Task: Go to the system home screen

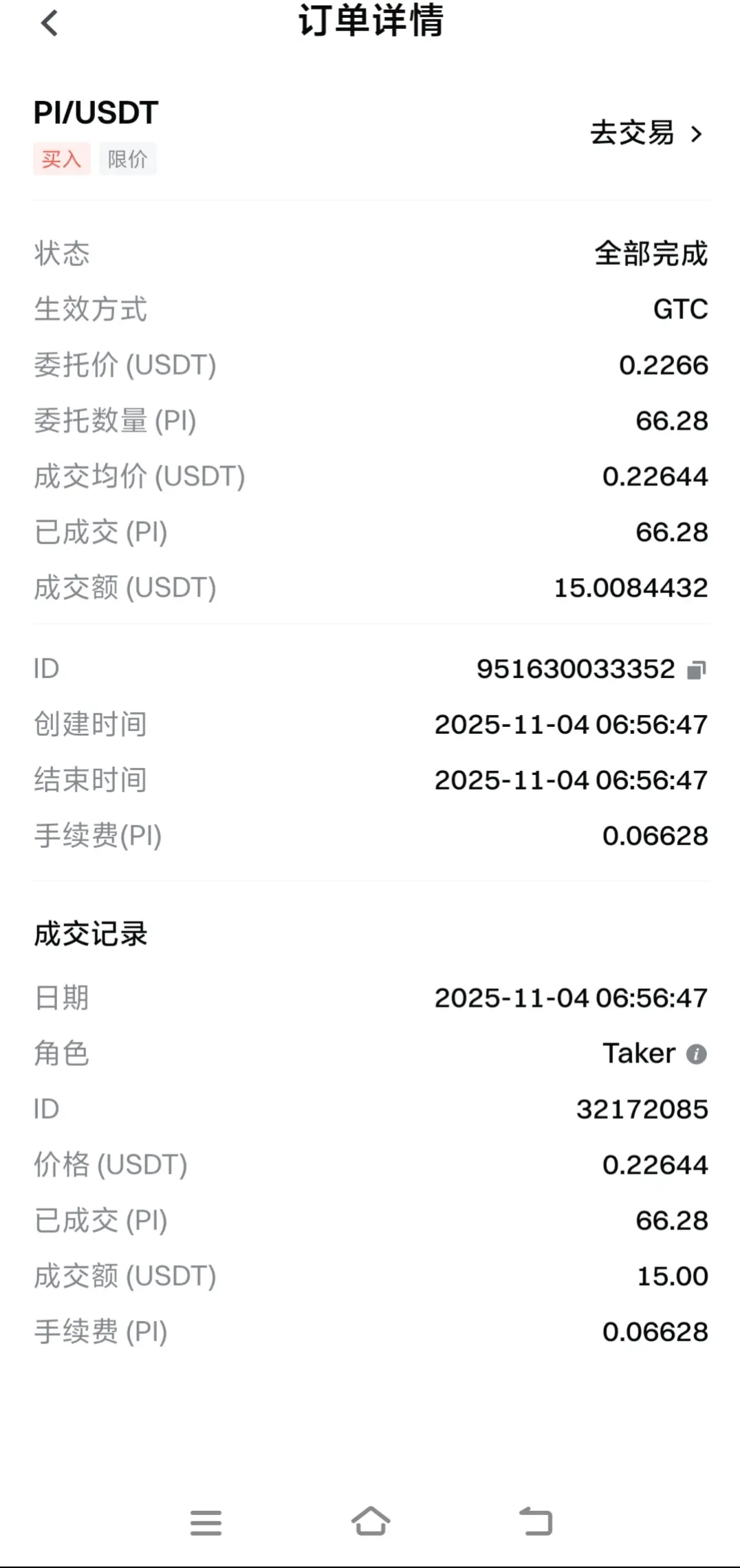Action: point(371,1521)
